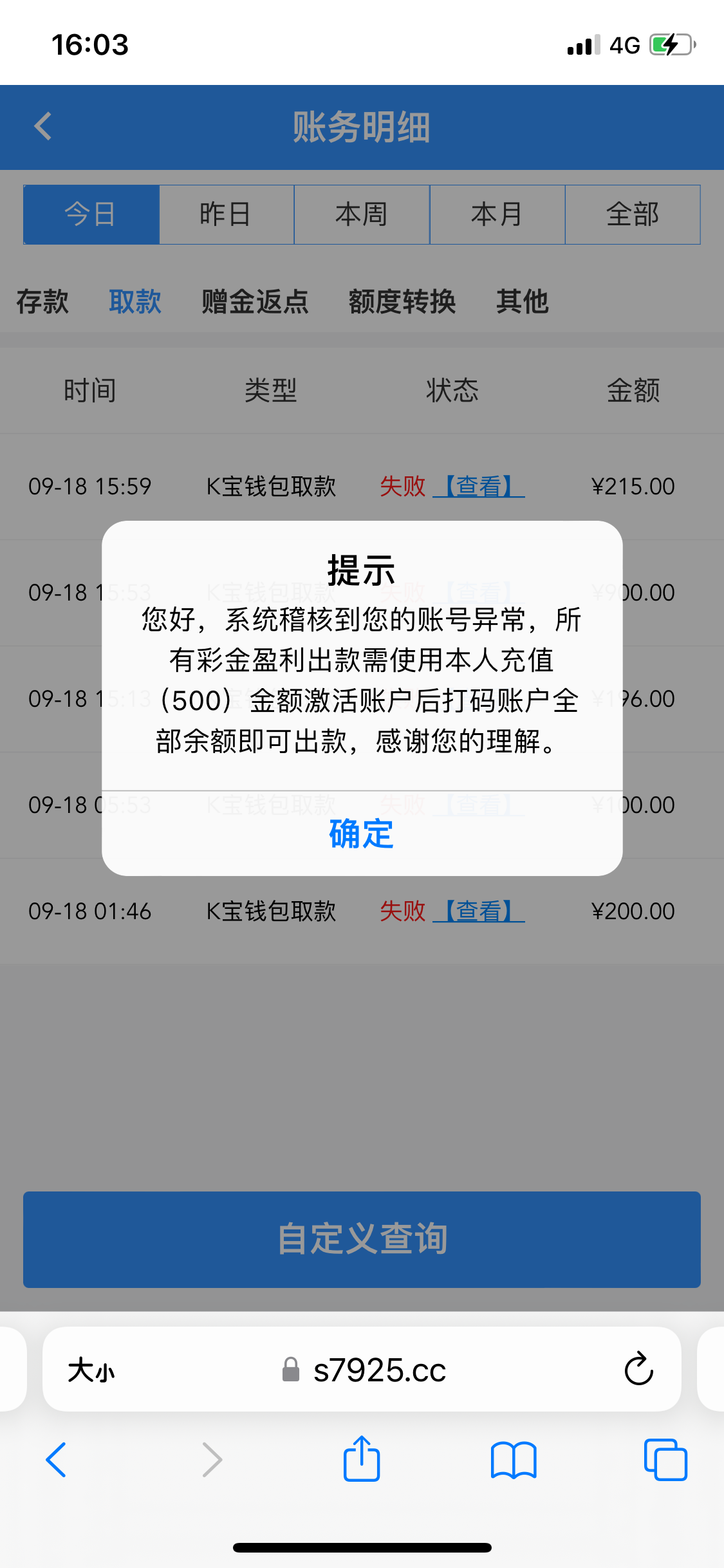
Task: Open the Safari tab switcher
Action: coord(665,1460)
